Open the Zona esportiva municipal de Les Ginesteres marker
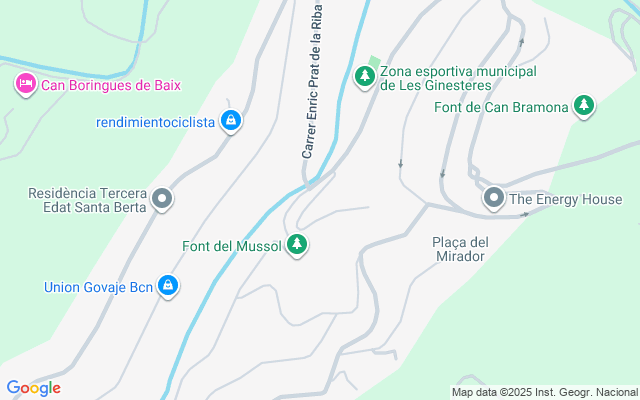Screen dimensions: 640x400 [x=366, y=74]
